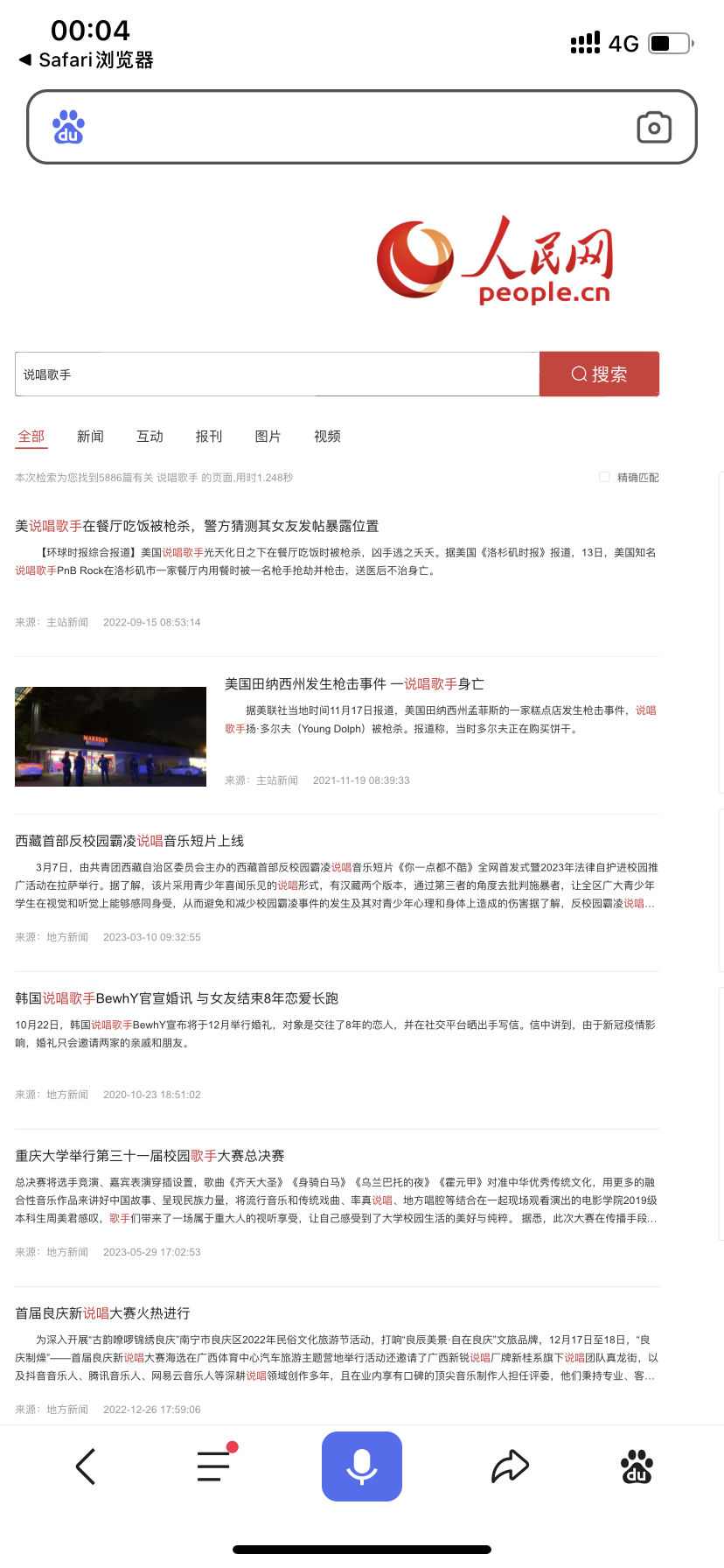Open the article 美说唱歌手在餐厅吃饭被枪杀
Screen dimensions: 724x1568
[197, 526]
